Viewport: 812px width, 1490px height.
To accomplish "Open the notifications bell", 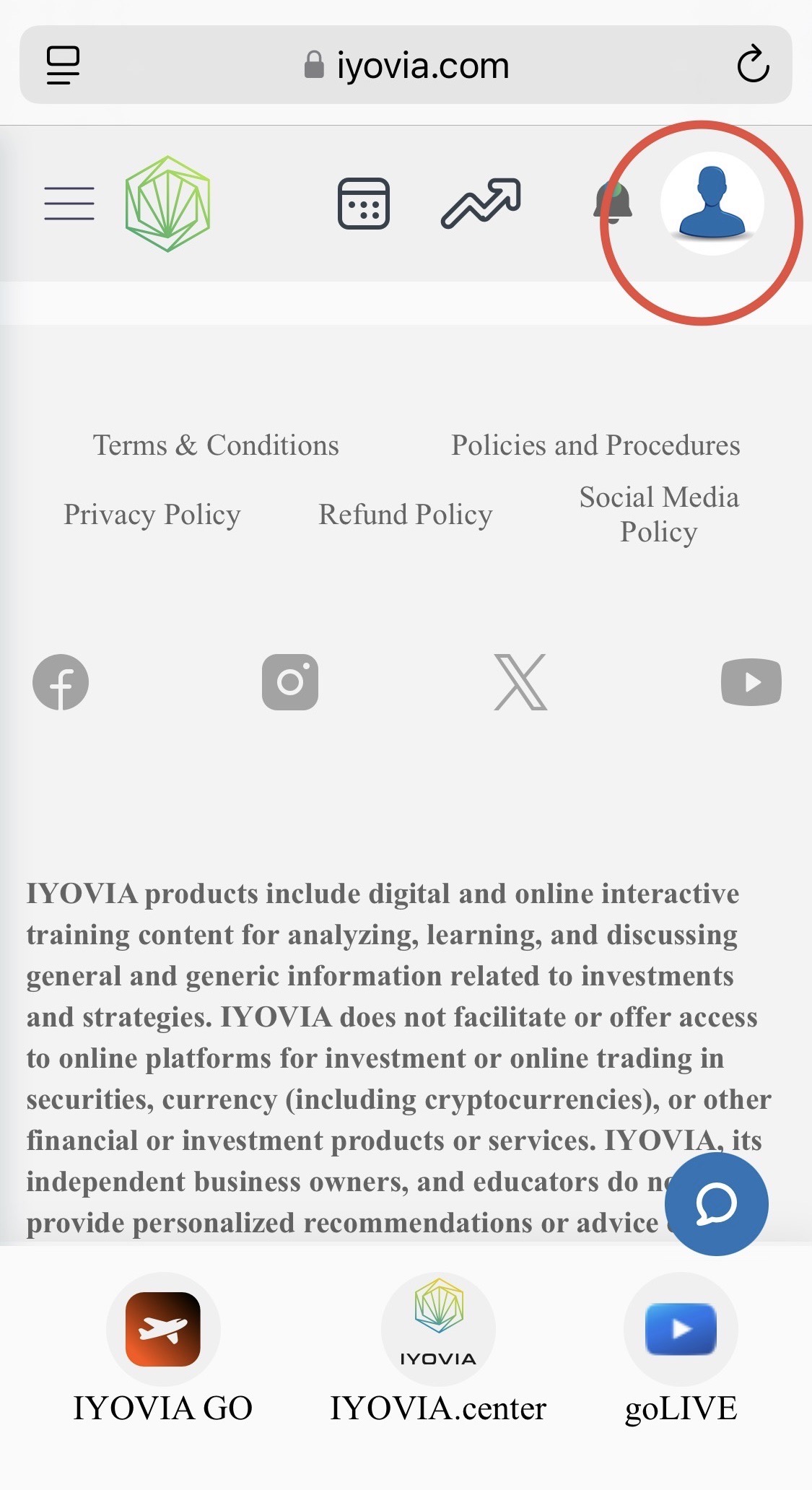I will (x=613, y=203).
